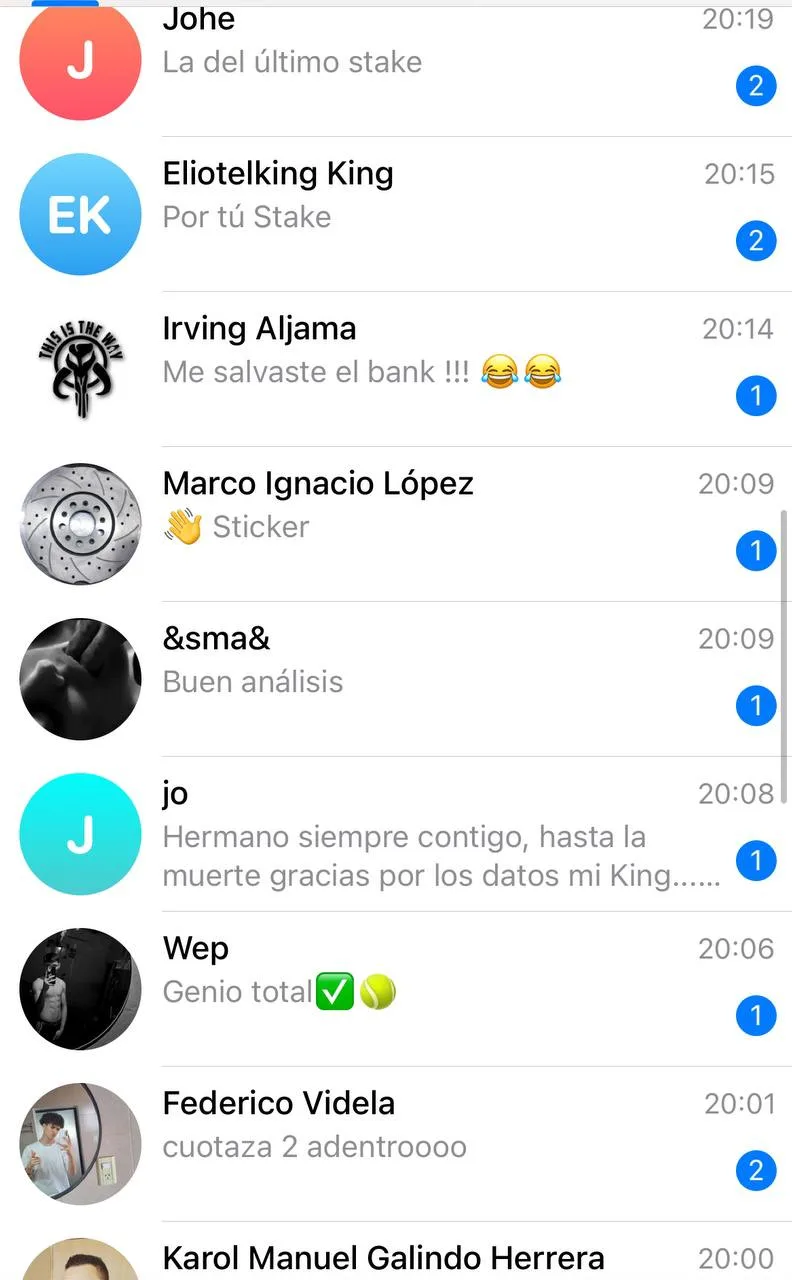Tap Wep's unread message badge
792x1280 pixels.
tap(757, 1015)
